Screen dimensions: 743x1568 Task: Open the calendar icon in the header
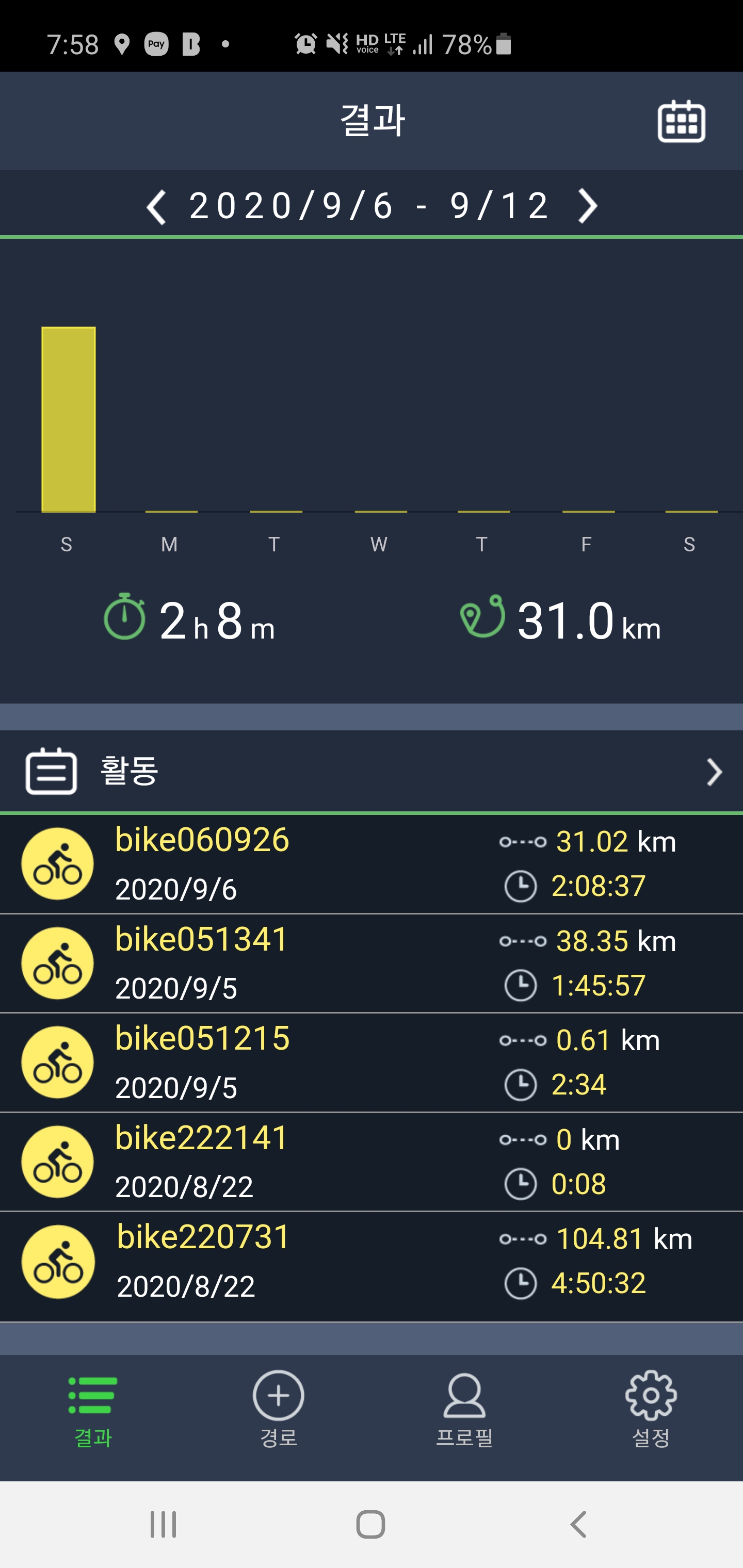pyautogui.click(x=681, y=121)
